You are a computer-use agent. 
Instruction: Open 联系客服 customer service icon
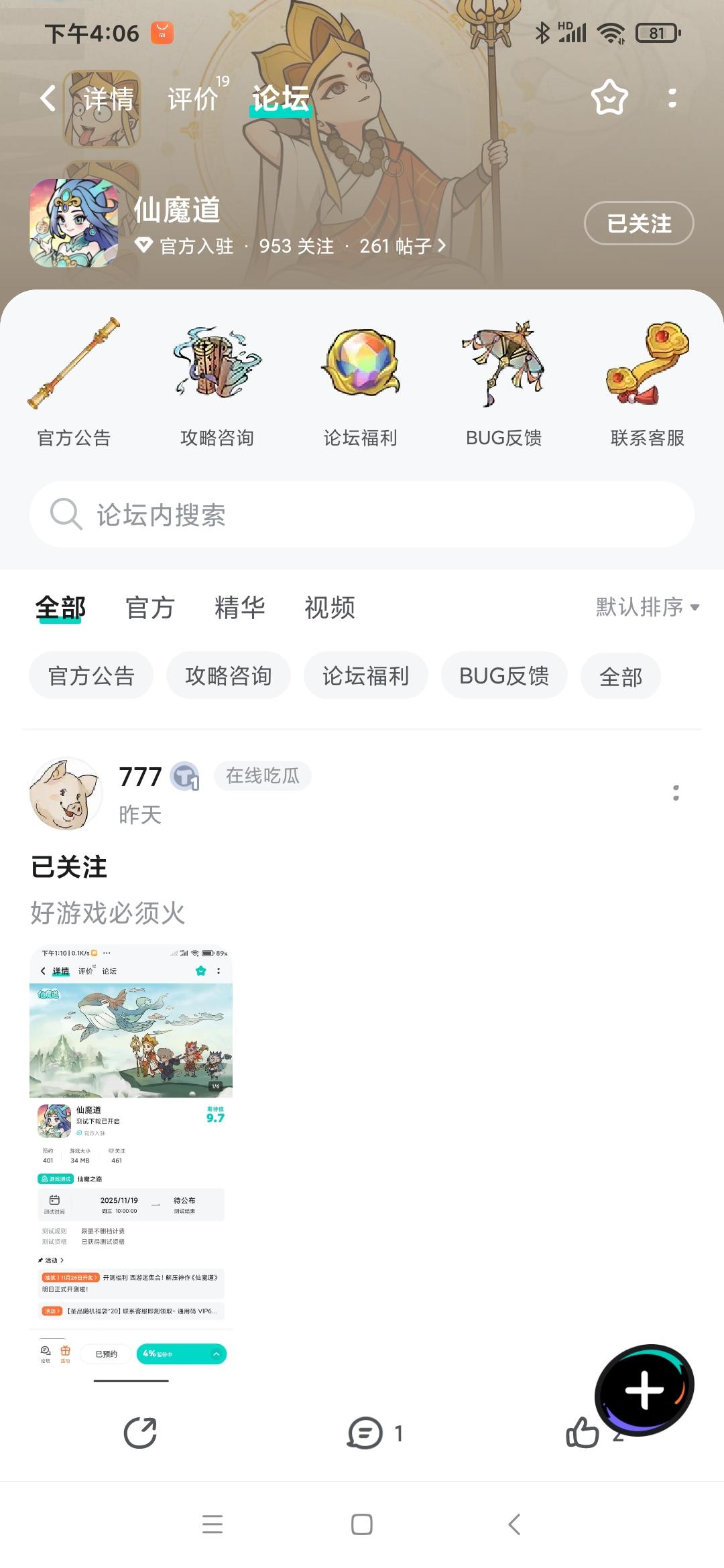647,382
